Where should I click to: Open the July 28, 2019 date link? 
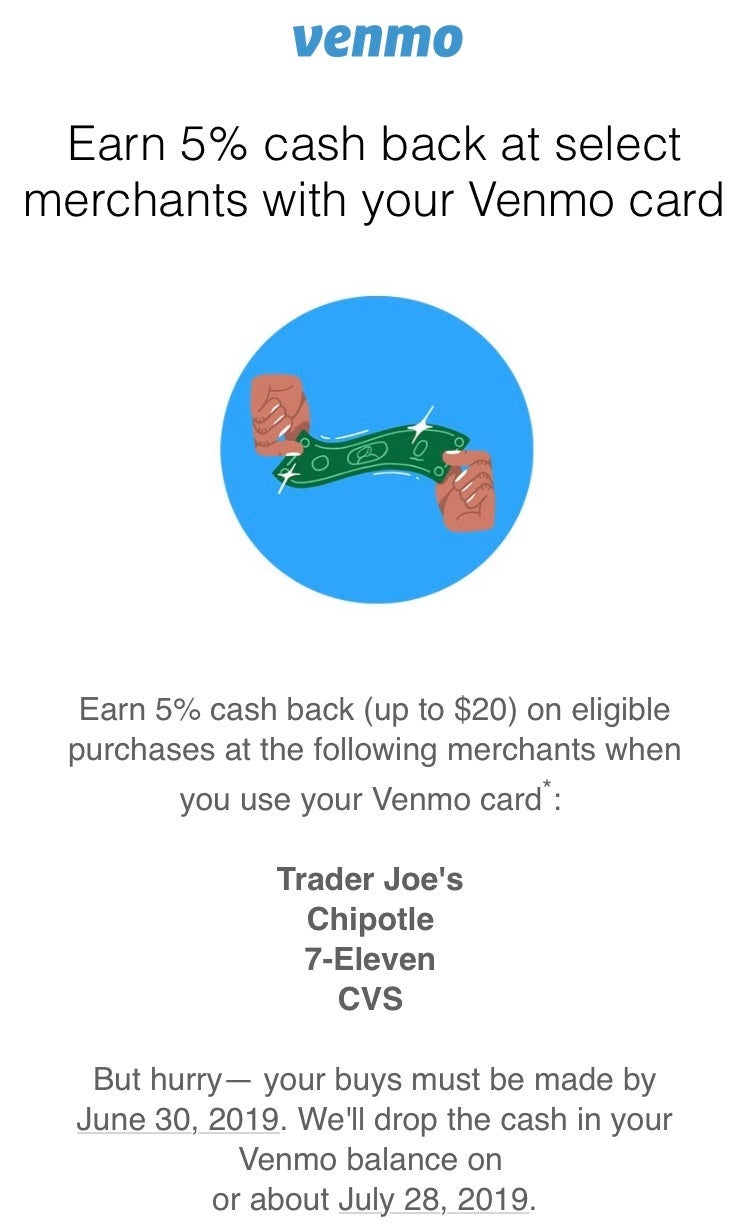point(432,1197)
